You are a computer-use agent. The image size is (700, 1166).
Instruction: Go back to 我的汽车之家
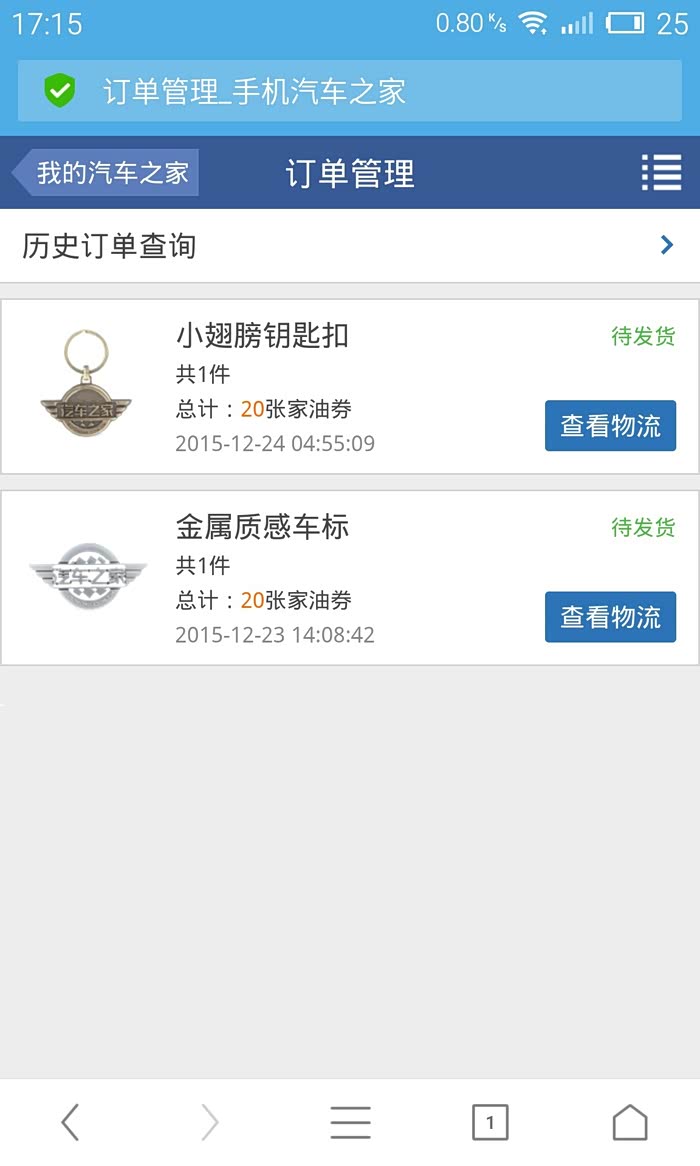pos(108,173)
